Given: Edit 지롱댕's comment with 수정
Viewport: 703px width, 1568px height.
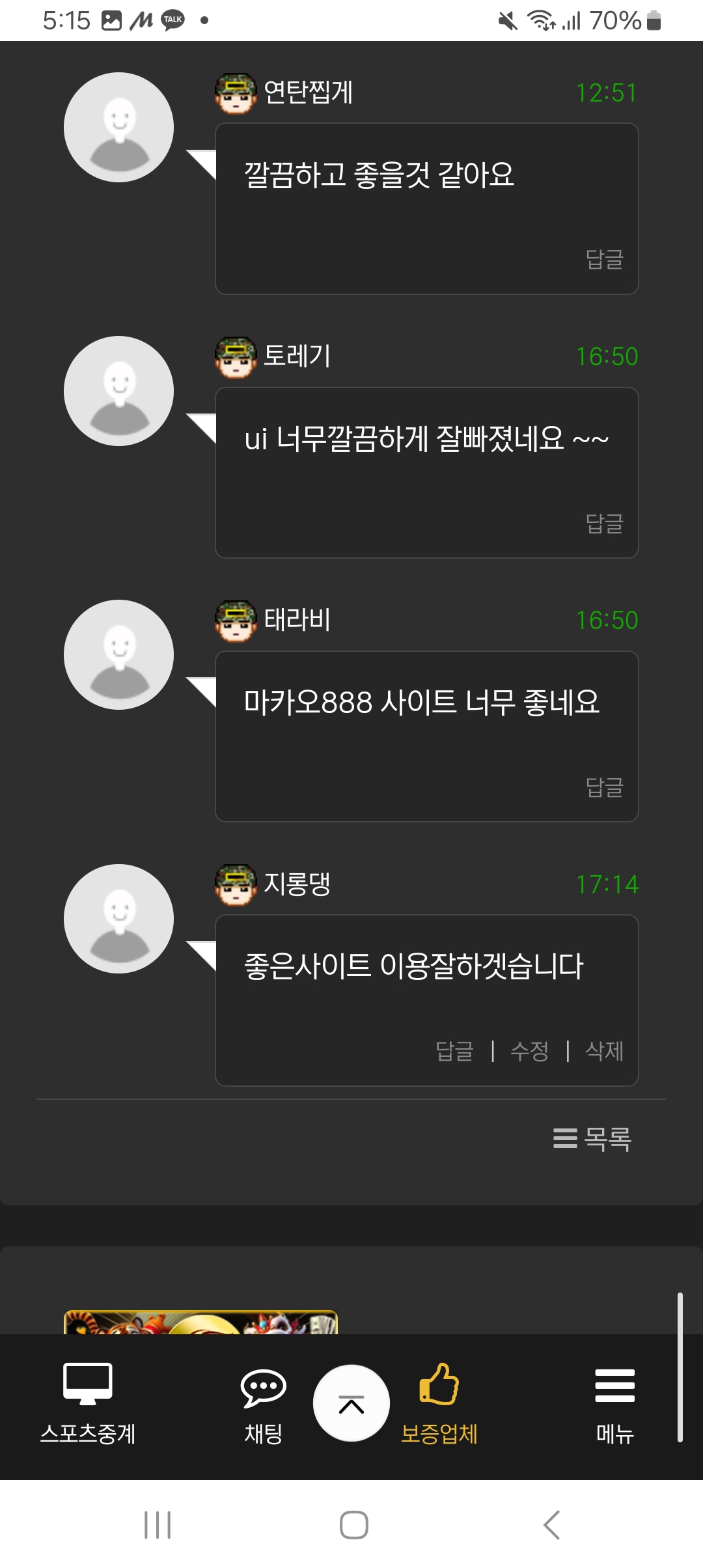Looking at the screenshot, I should pyautogui.click(x=529, y=1051).
